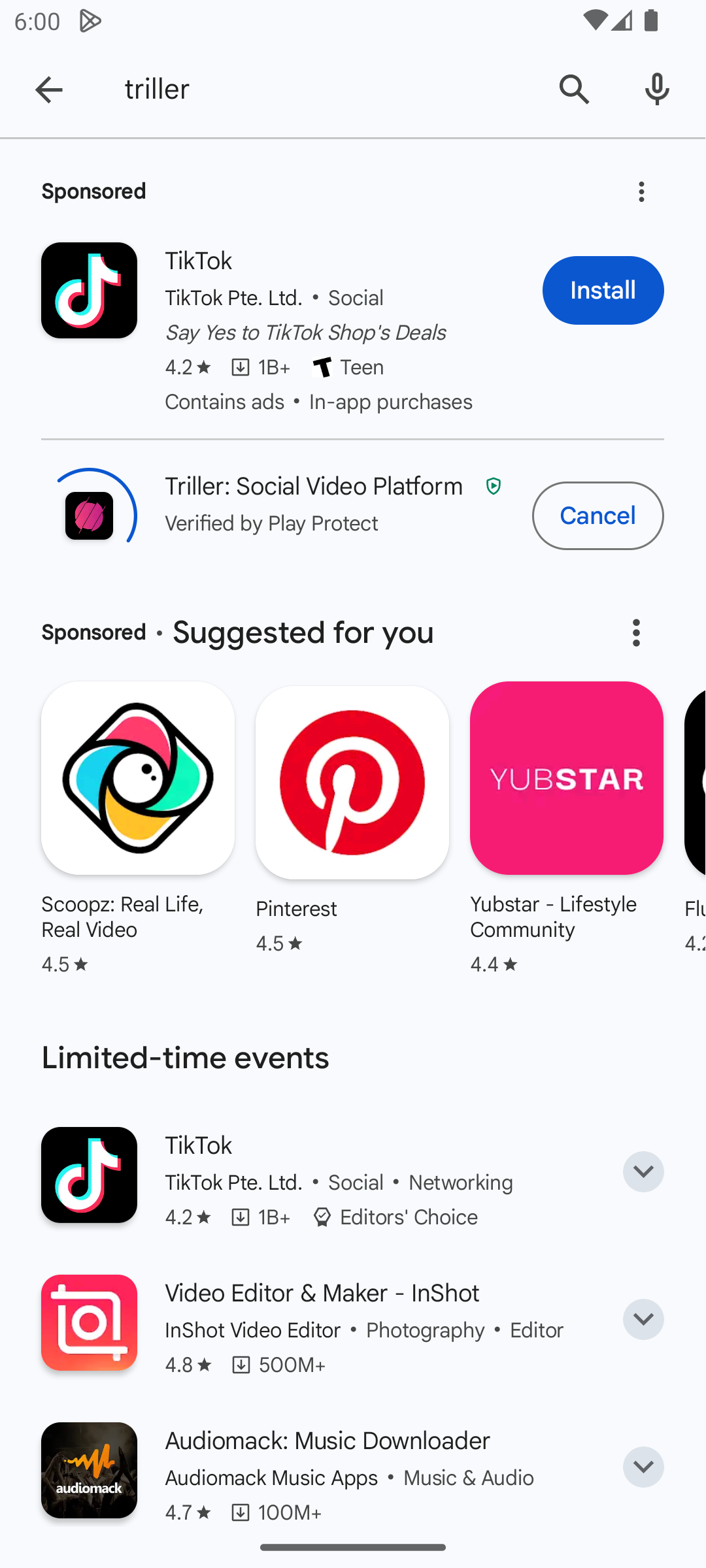The height and width of the screenshot is (1568, 706).
Task: Expand the Audiomack: Music Downloader entry
Action: coord(643,1467)
